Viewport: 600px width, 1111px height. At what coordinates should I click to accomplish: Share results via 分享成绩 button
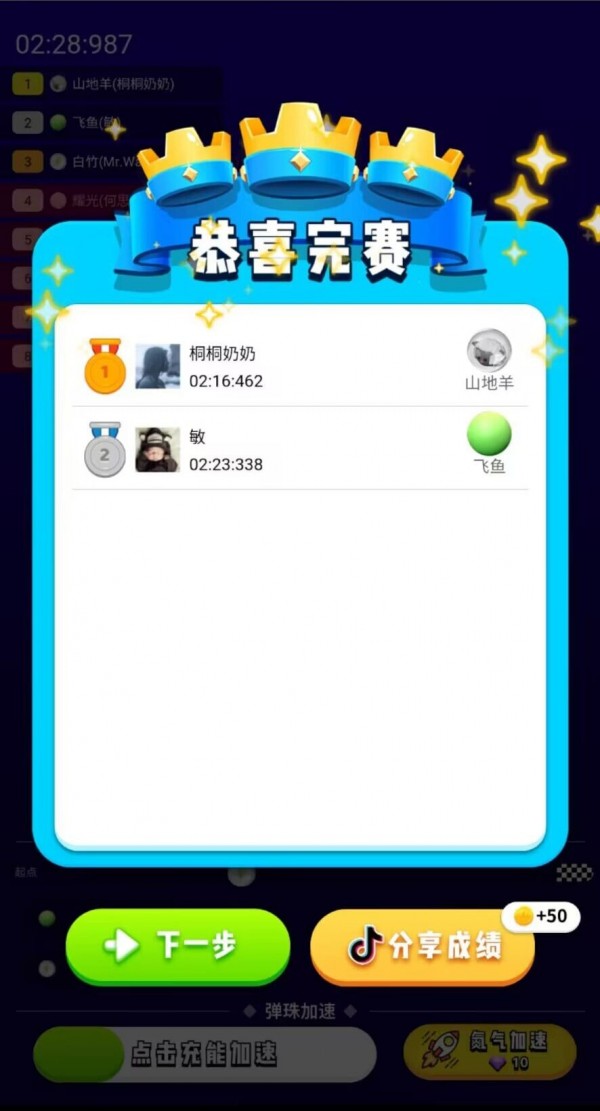coord(423,947)
